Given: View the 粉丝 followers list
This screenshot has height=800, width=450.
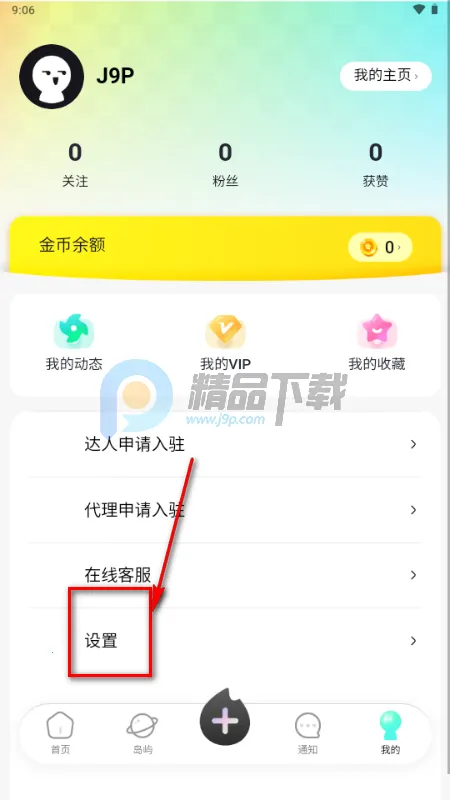Looking at the screenshot, I should tap(225, 165).
